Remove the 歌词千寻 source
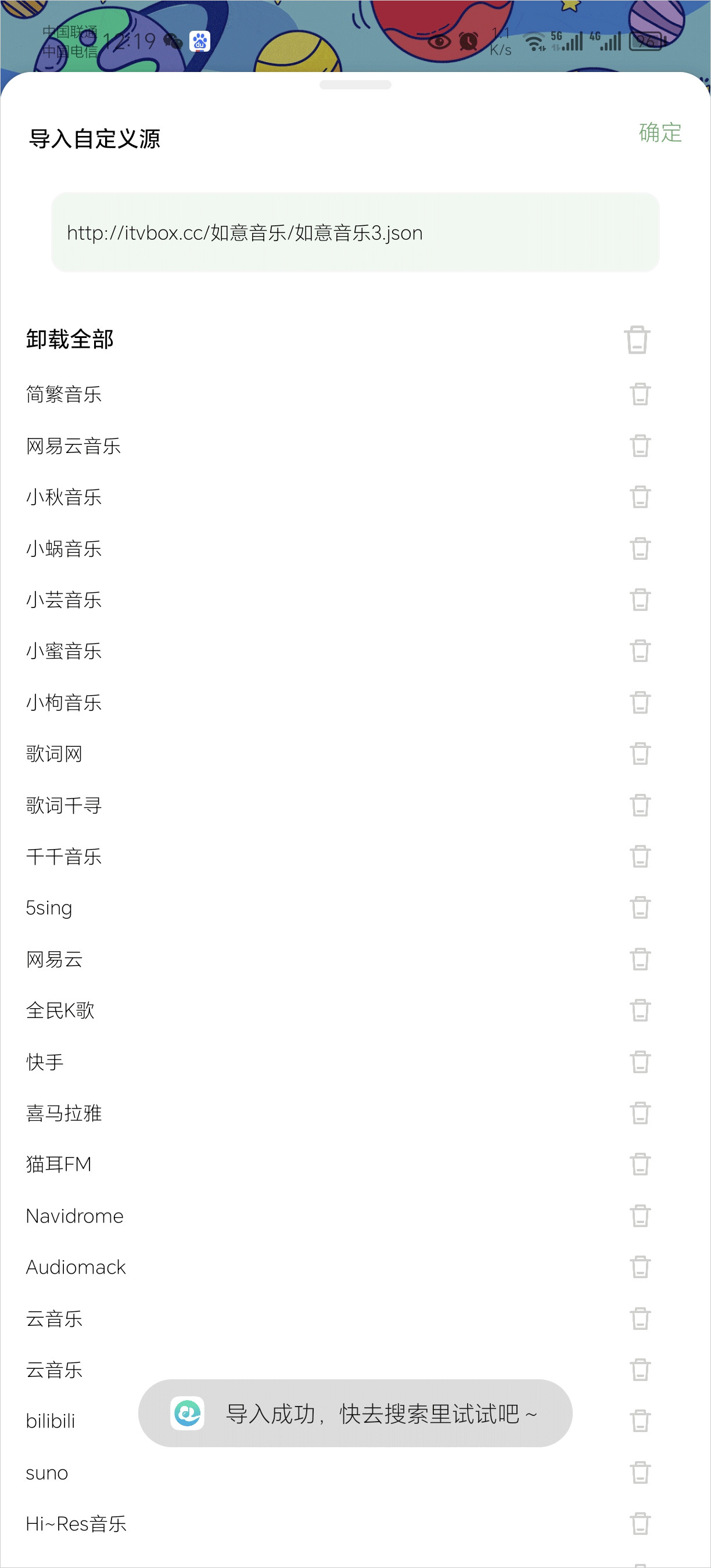Viewport: 711px width, 1568px height. (640, 805)
